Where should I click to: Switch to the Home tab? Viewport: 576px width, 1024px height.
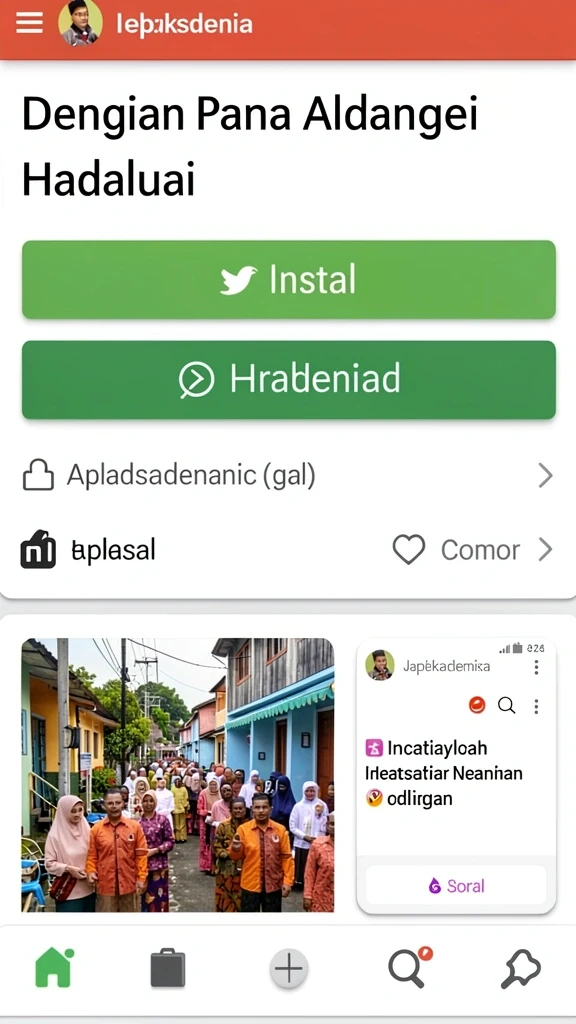click(54, 967)
